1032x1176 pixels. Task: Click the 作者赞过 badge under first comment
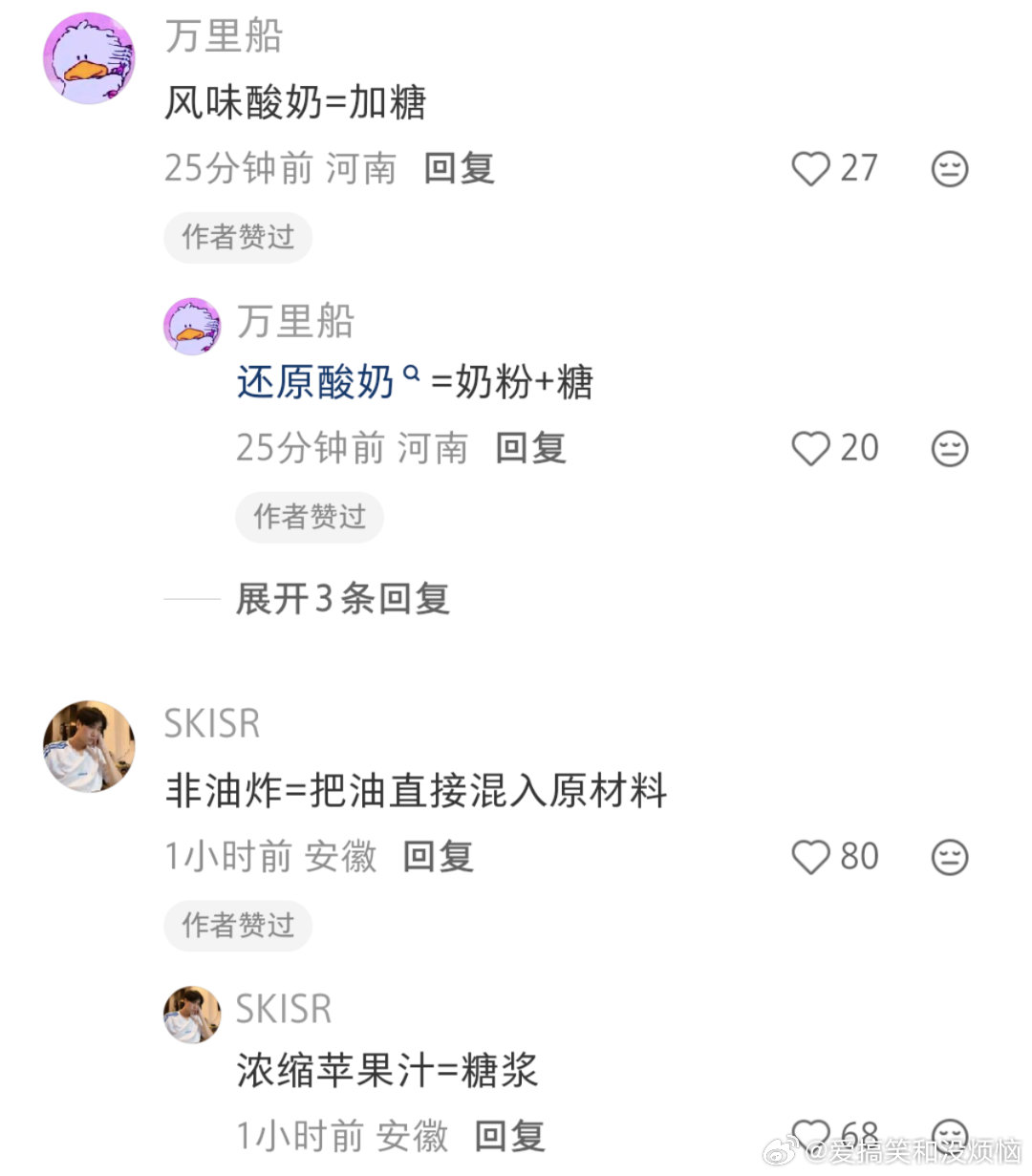pos(237,237)
